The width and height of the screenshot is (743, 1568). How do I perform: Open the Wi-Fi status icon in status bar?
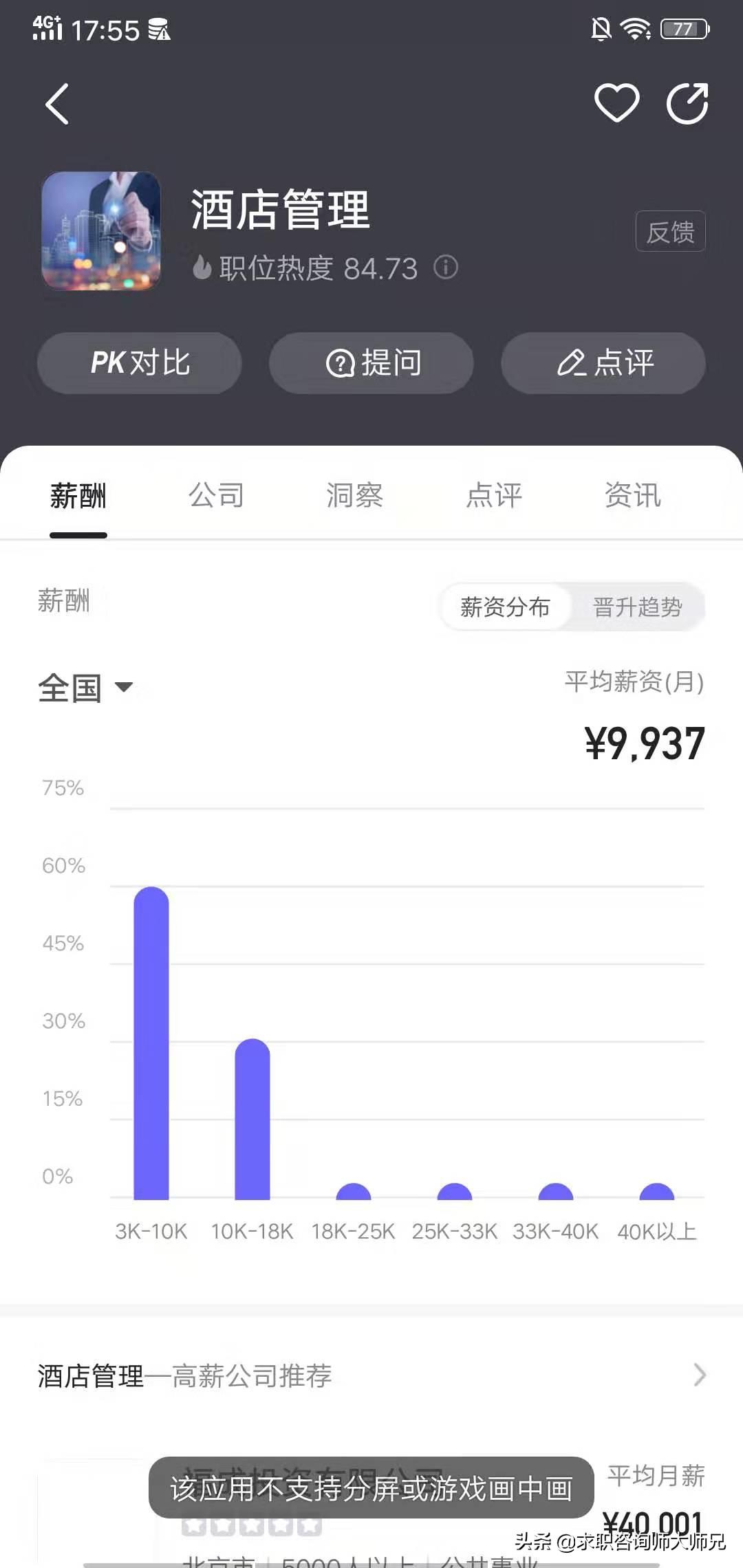[x=634, y=29]
